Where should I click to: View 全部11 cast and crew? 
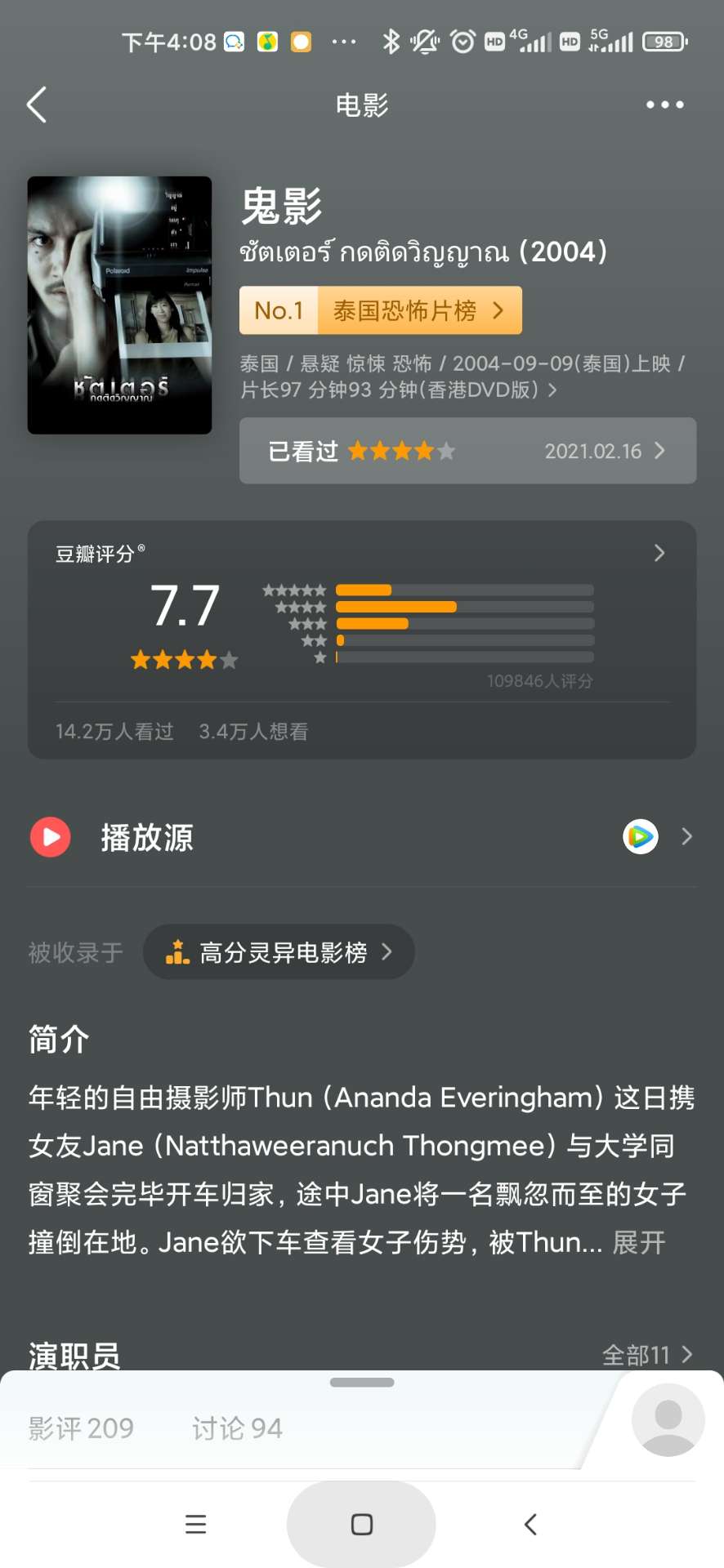coord(646,1355)
